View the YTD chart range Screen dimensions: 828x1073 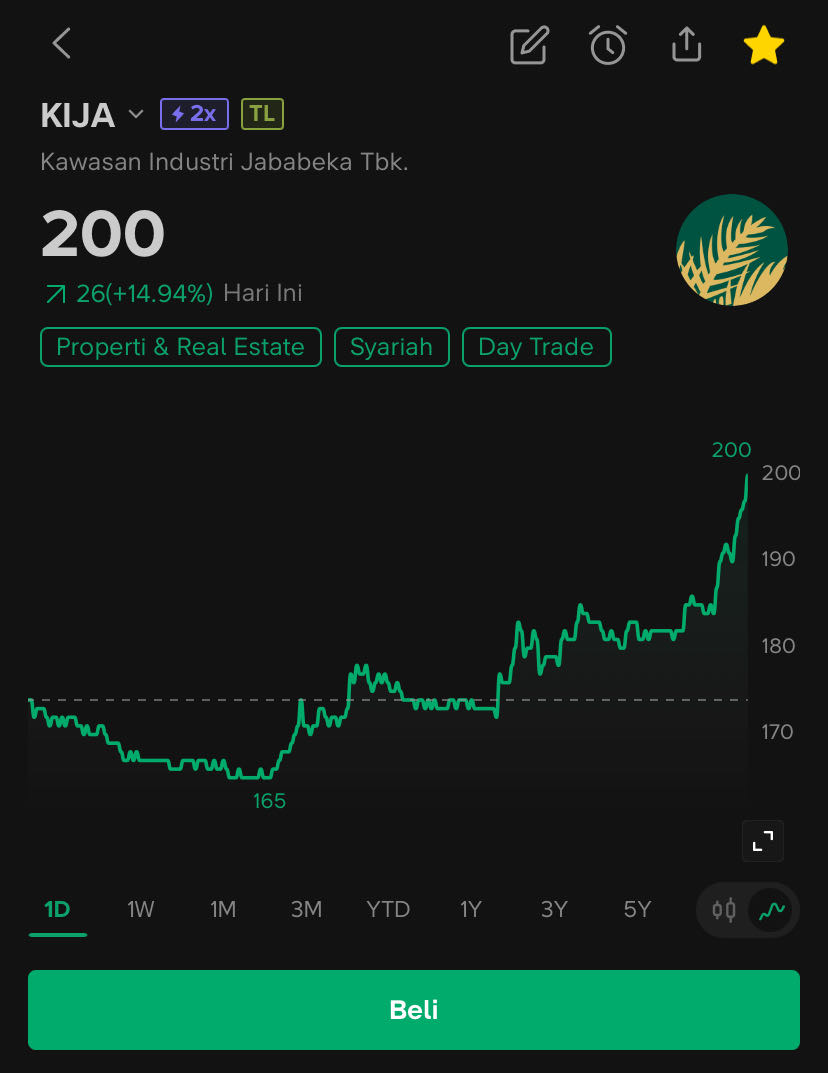click(x=388, y=909)
